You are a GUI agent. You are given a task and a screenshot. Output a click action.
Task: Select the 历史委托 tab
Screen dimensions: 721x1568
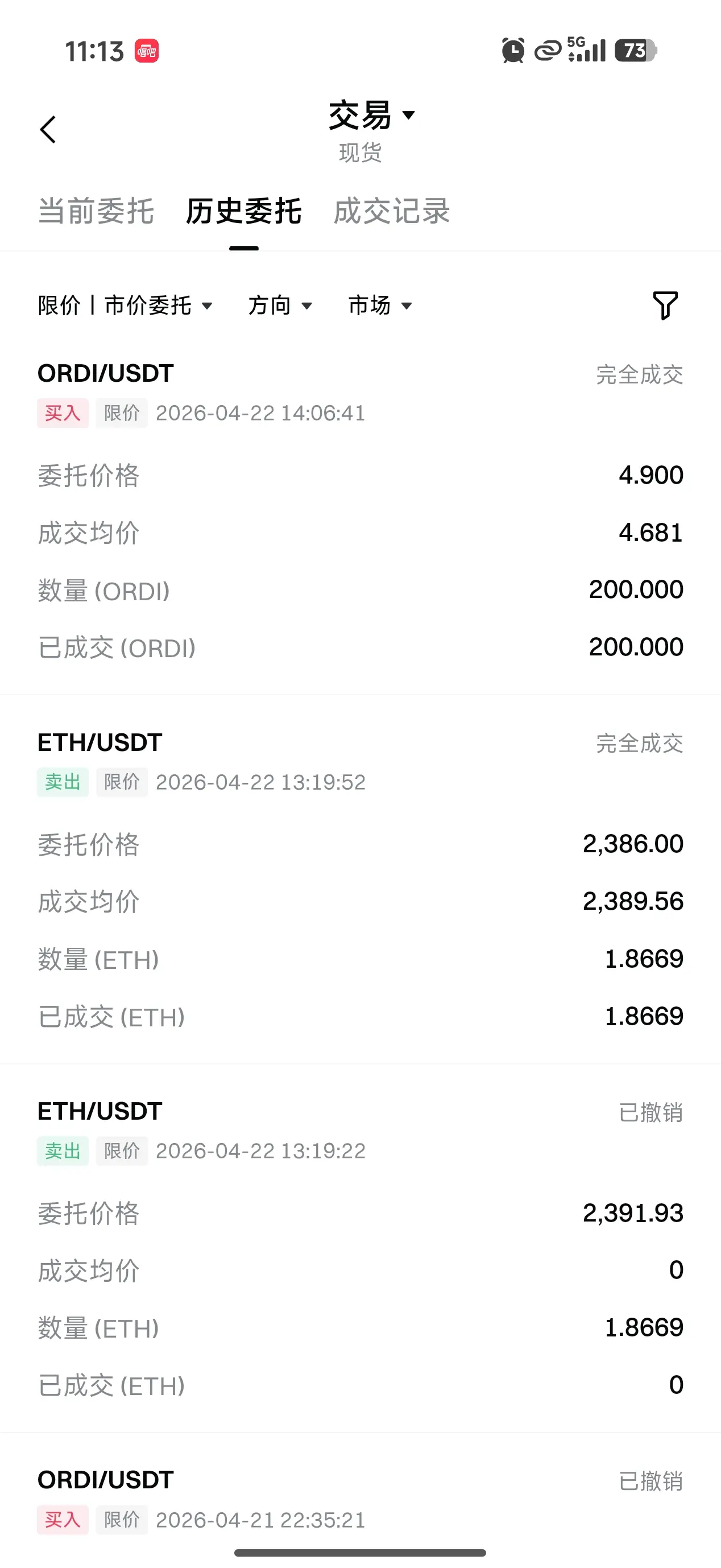coord(243,212)
